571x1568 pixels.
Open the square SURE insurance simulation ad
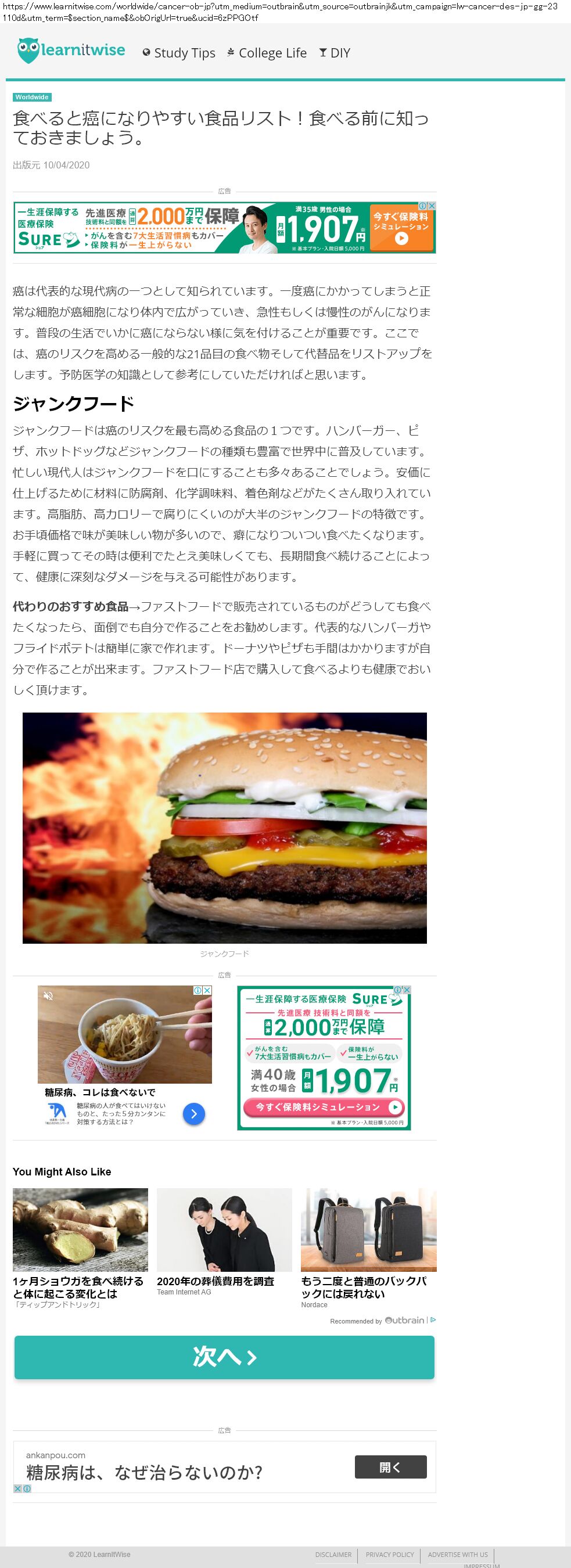(323, 1058)
